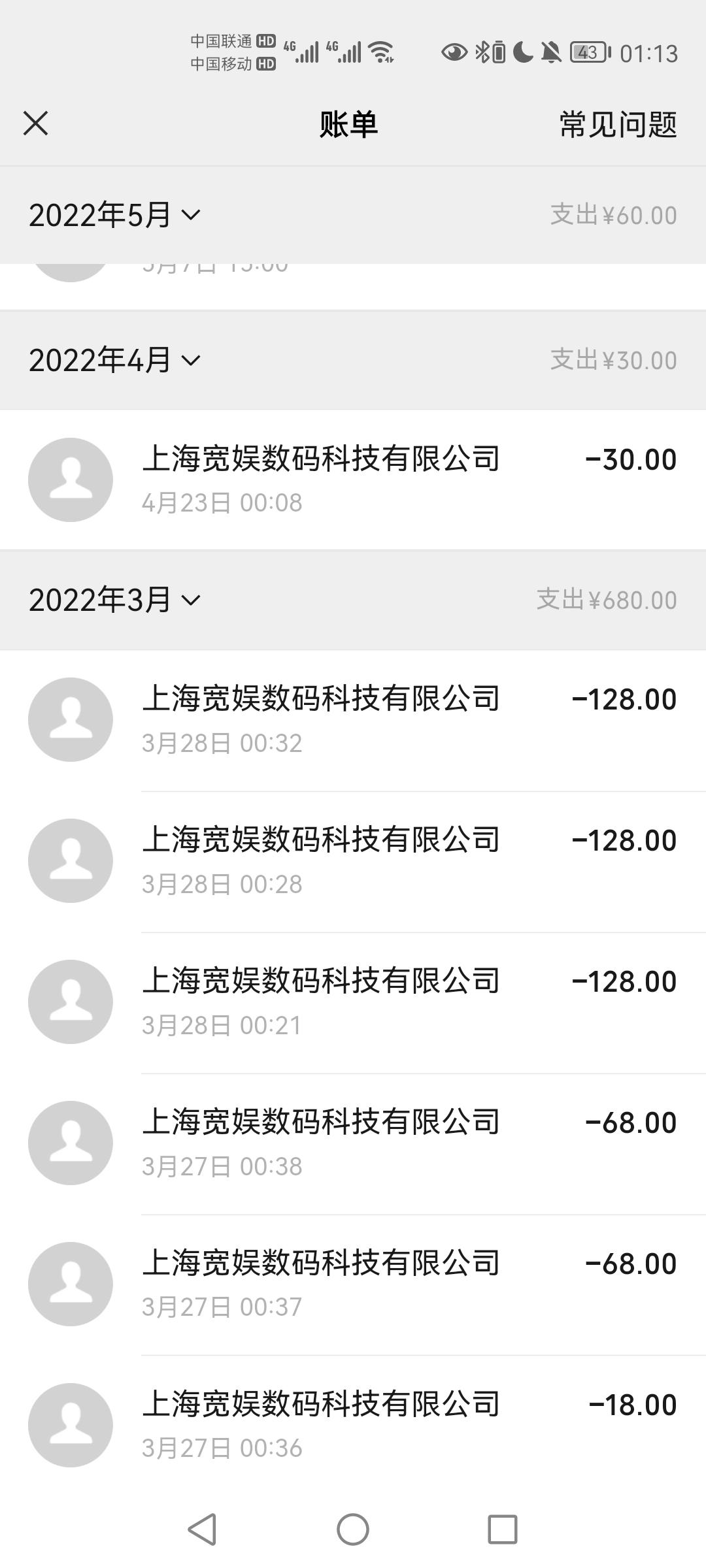Image resolution: width=706 pixels, height=1568 pixels.
Task: Open 常见问题 help page
Action: (x=617, y=124)
